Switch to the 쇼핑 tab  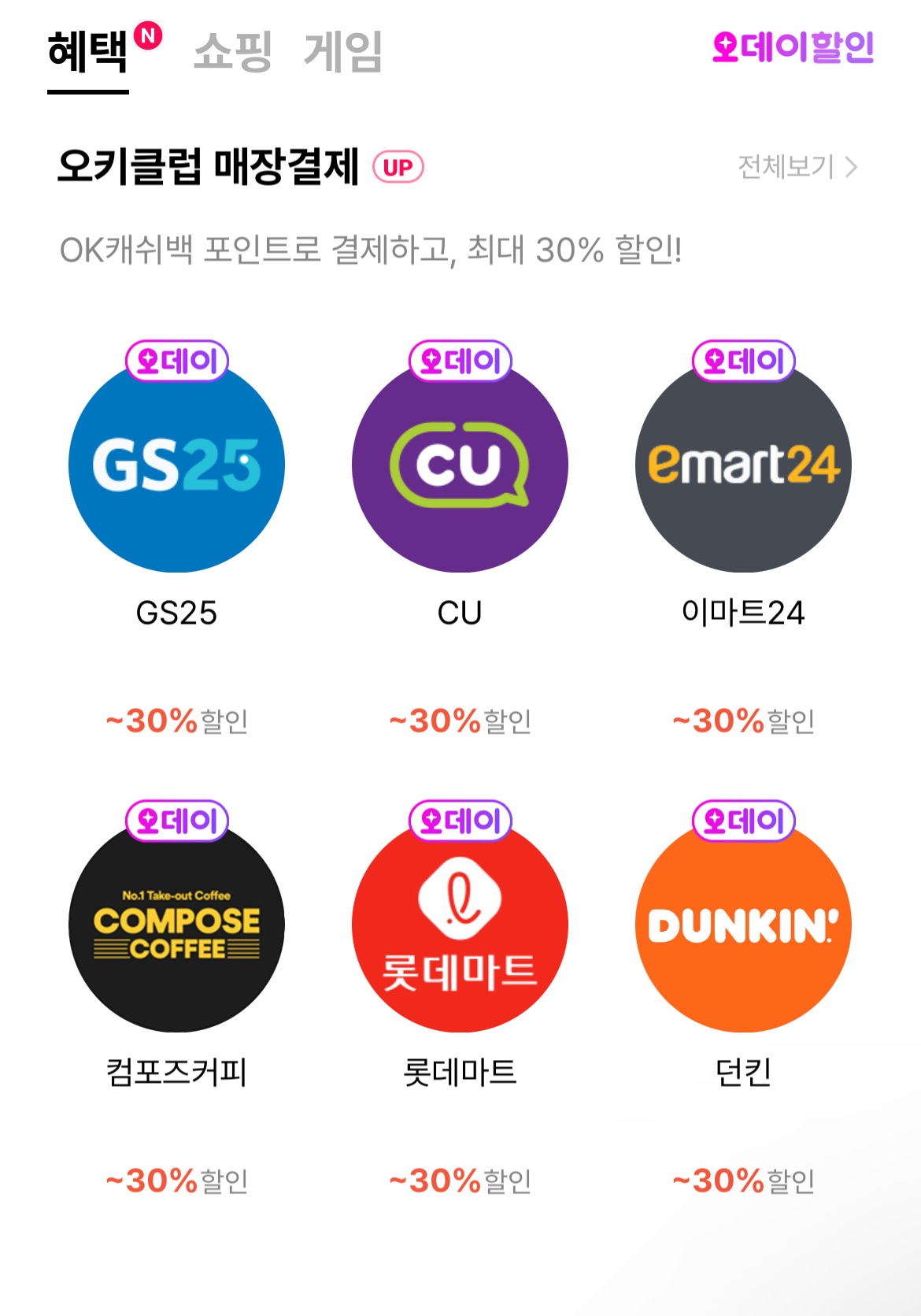(x=232, y=52)
